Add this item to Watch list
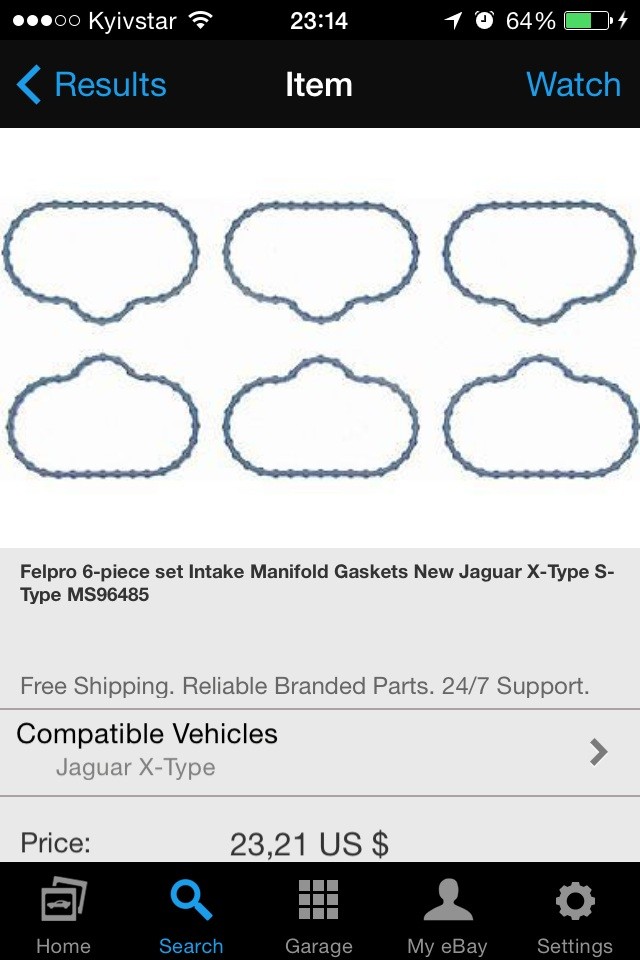 coord(573,85)
